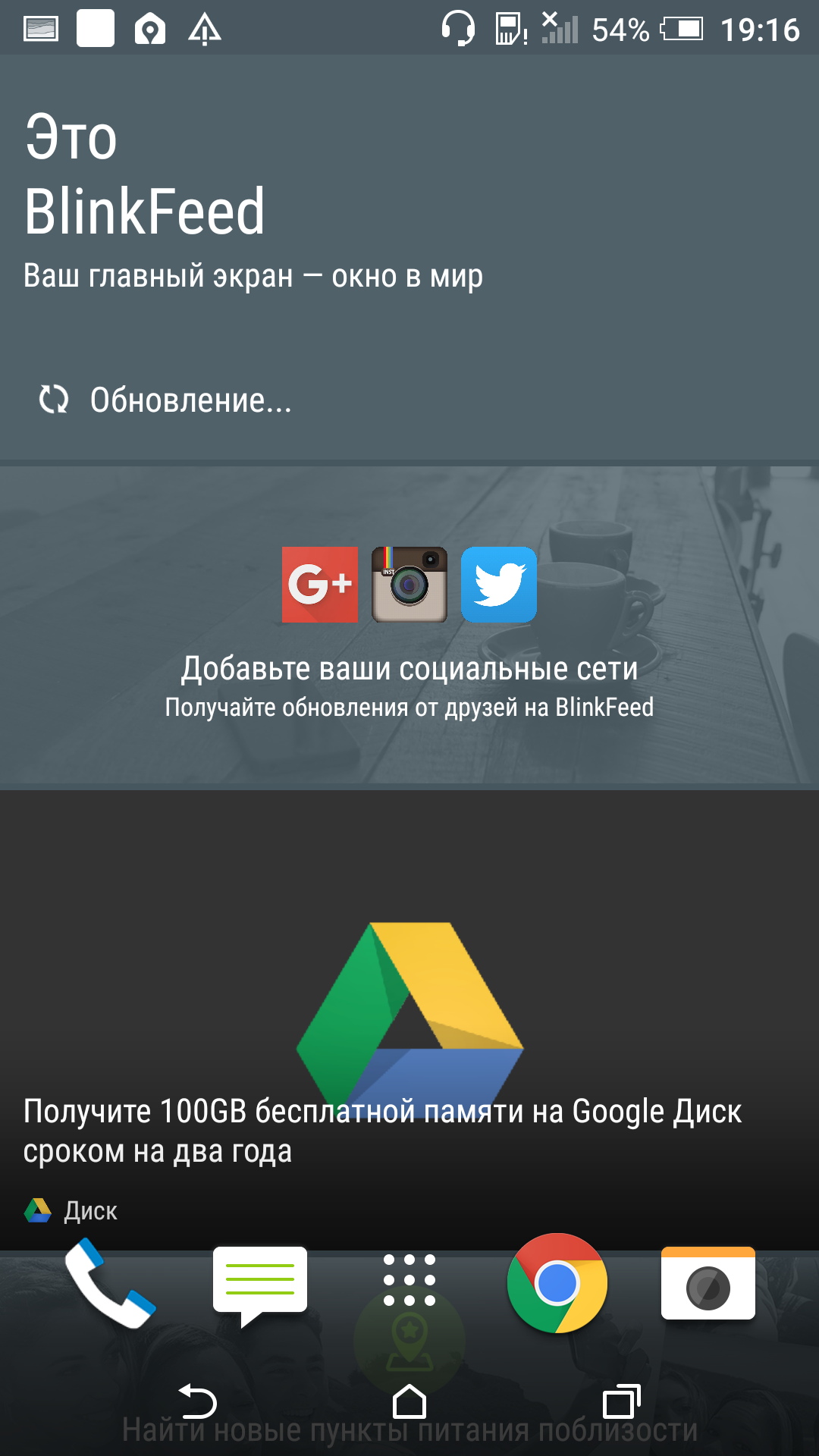
Task: Open the Google Drive 100GB offer card
Action: 409,1020
